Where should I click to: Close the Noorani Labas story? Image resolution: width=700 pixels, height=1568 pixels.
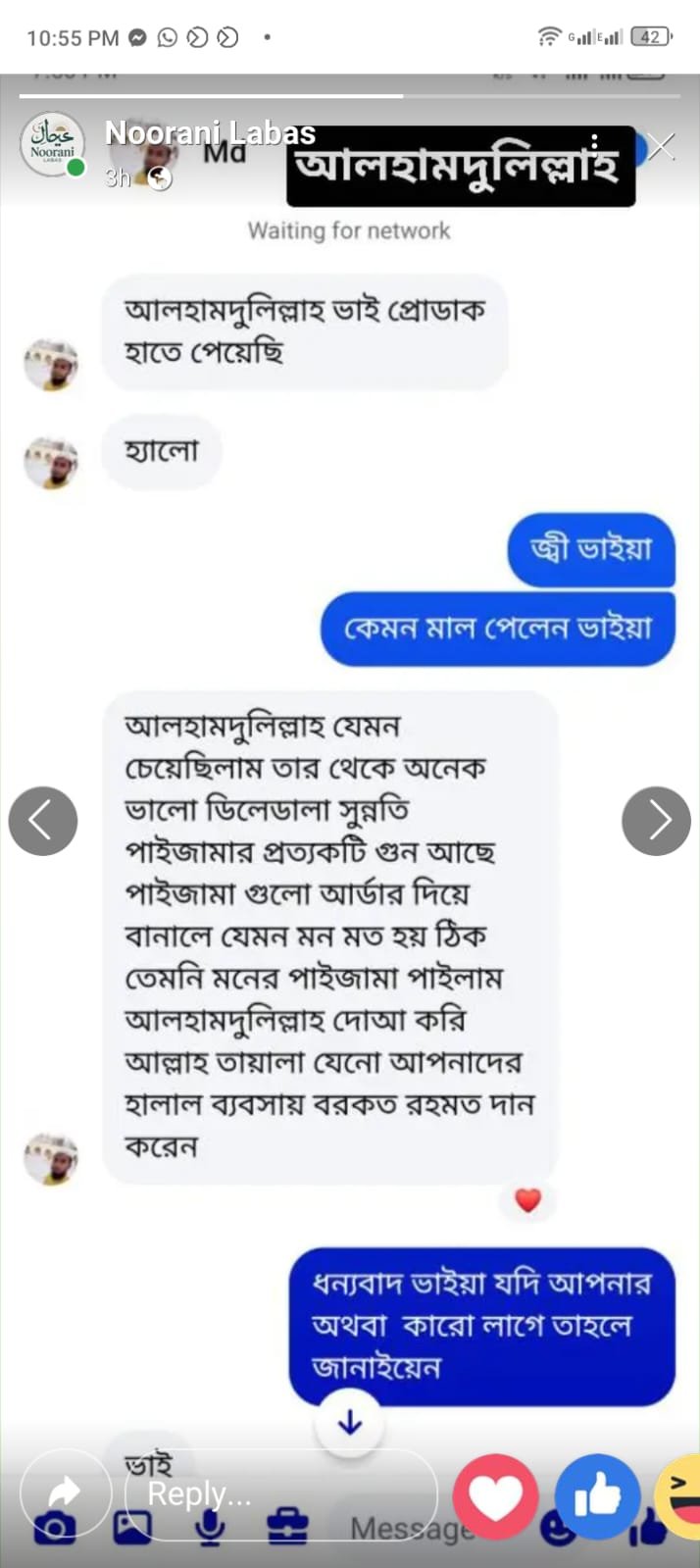coord(663,147)
